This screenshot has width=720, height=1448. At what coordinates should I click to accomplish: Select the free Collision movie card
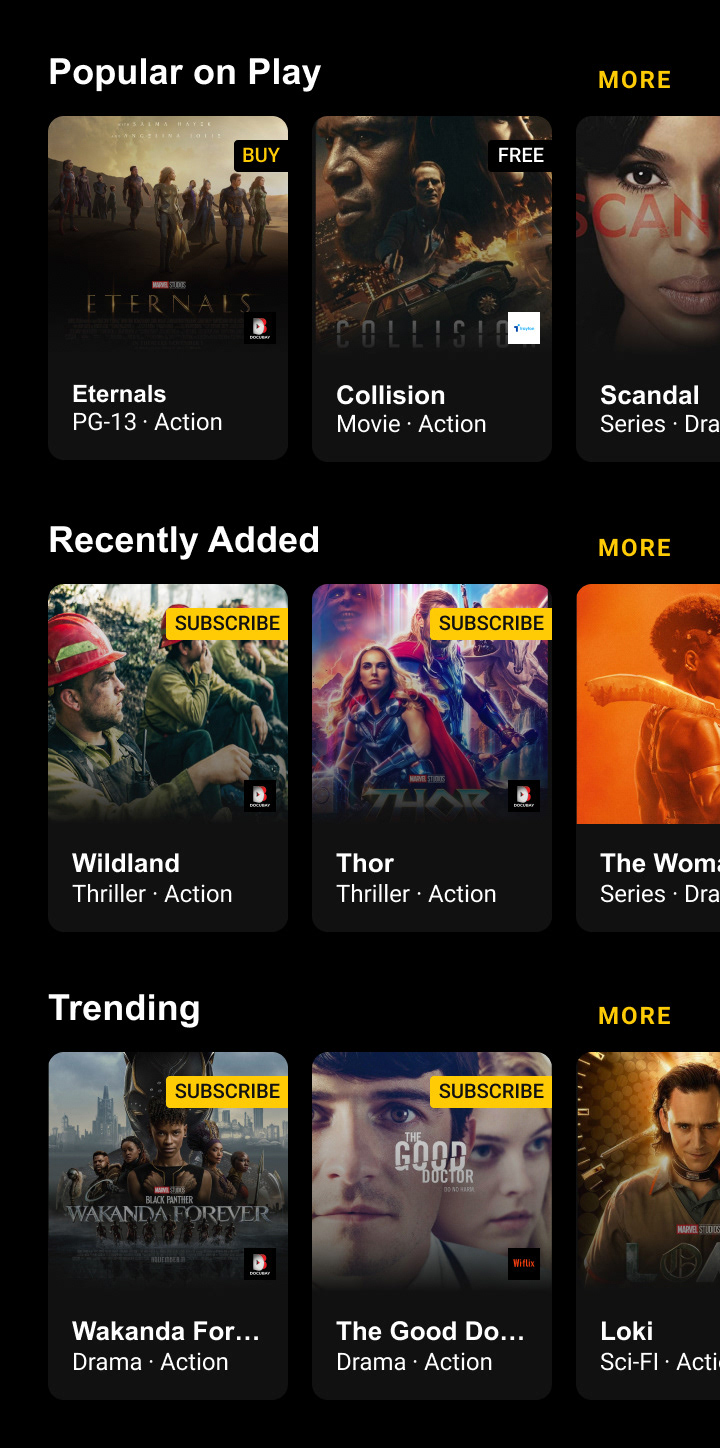pyautogui.click(x=432, y=289)
